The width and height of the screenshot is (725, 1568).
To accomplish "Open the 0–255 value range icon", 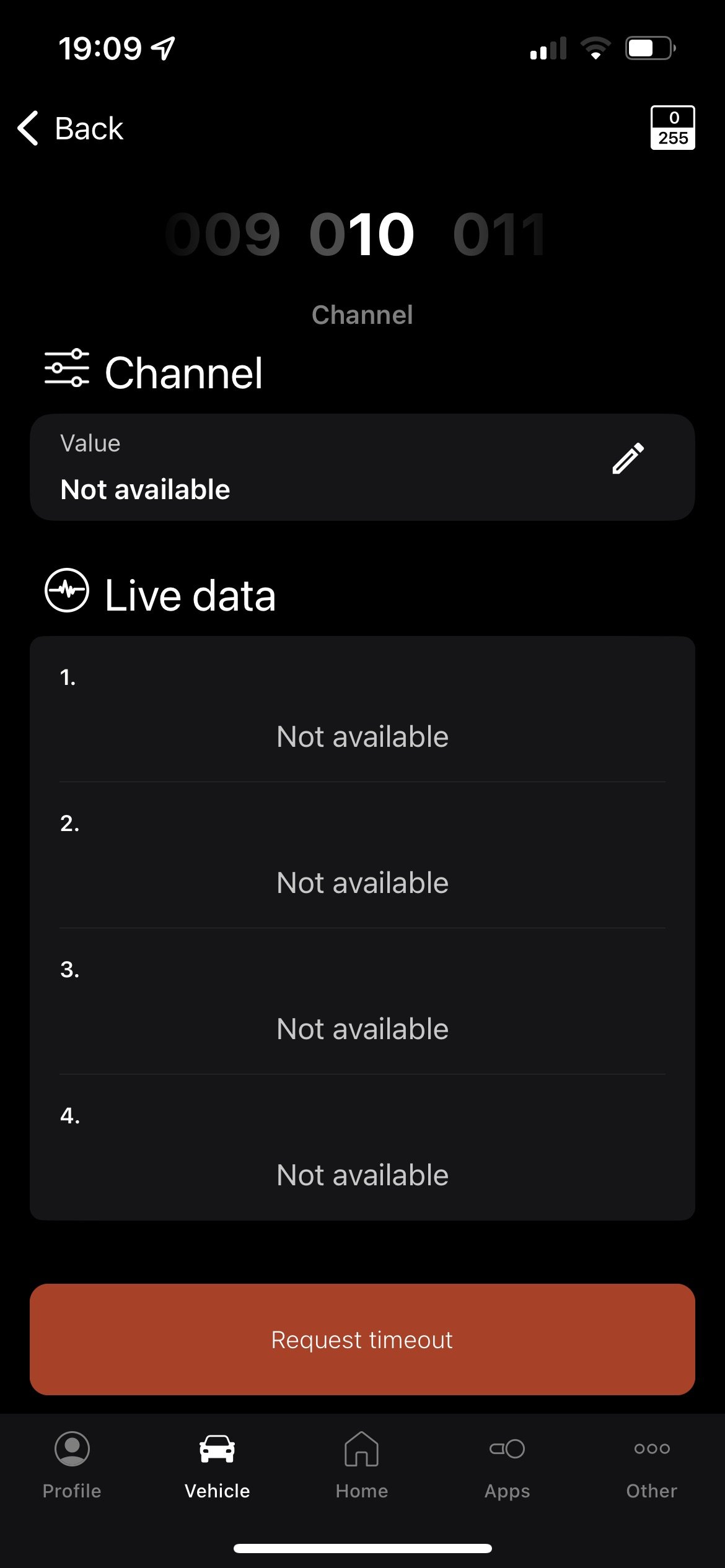I will [x=672, y=128].
